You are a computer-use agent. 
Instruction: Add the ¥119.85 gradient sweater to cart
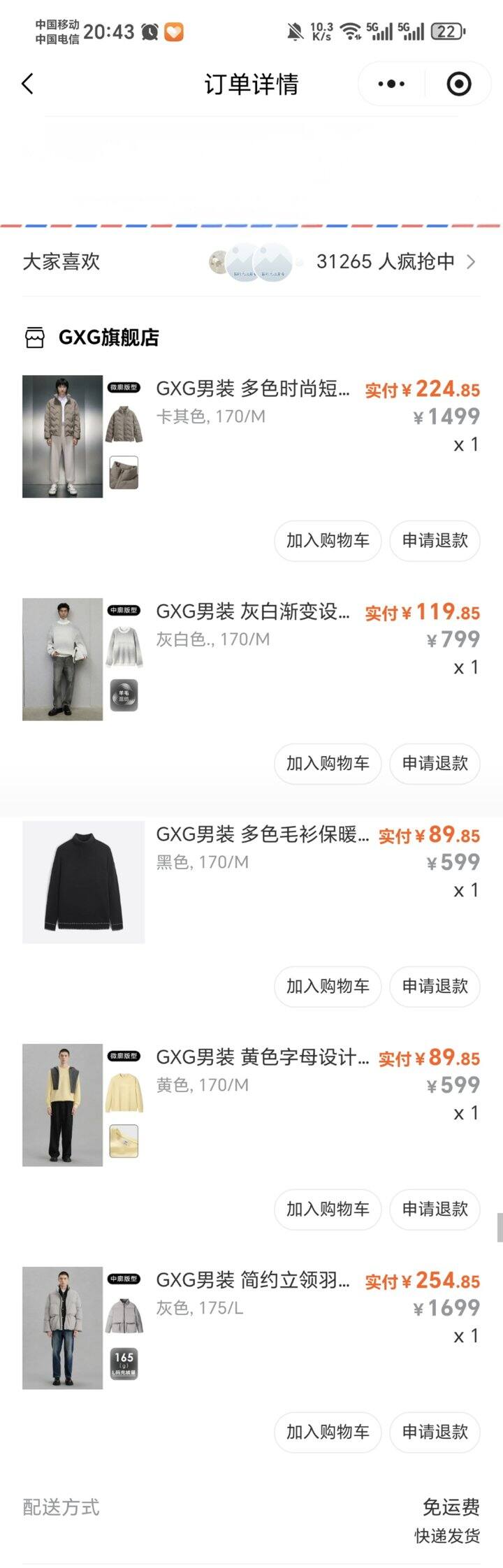(328, 763)
